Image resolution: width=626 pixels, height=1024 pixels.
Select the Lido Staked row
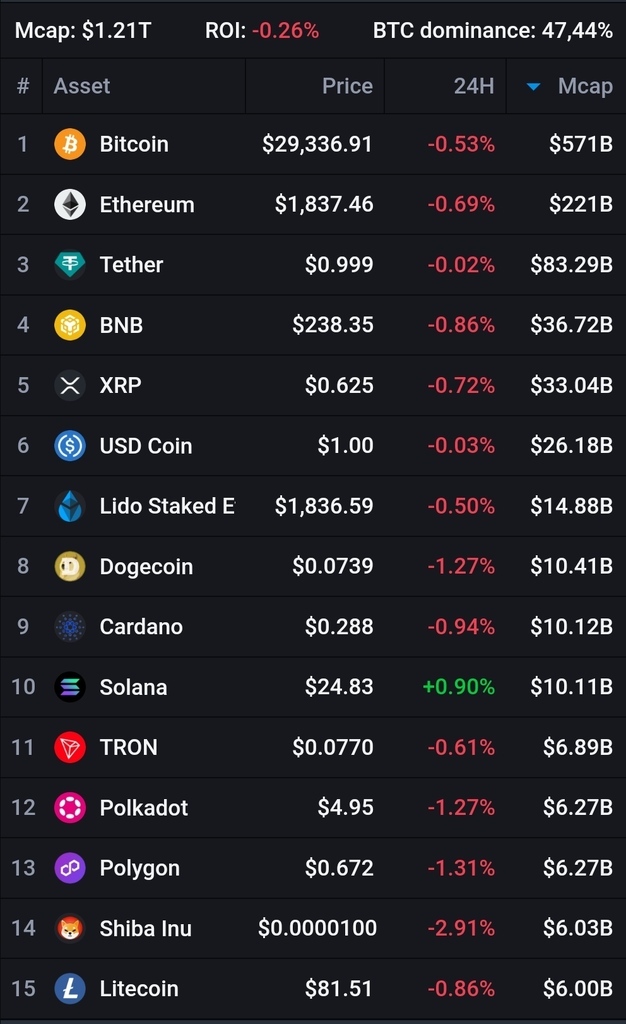313,506
